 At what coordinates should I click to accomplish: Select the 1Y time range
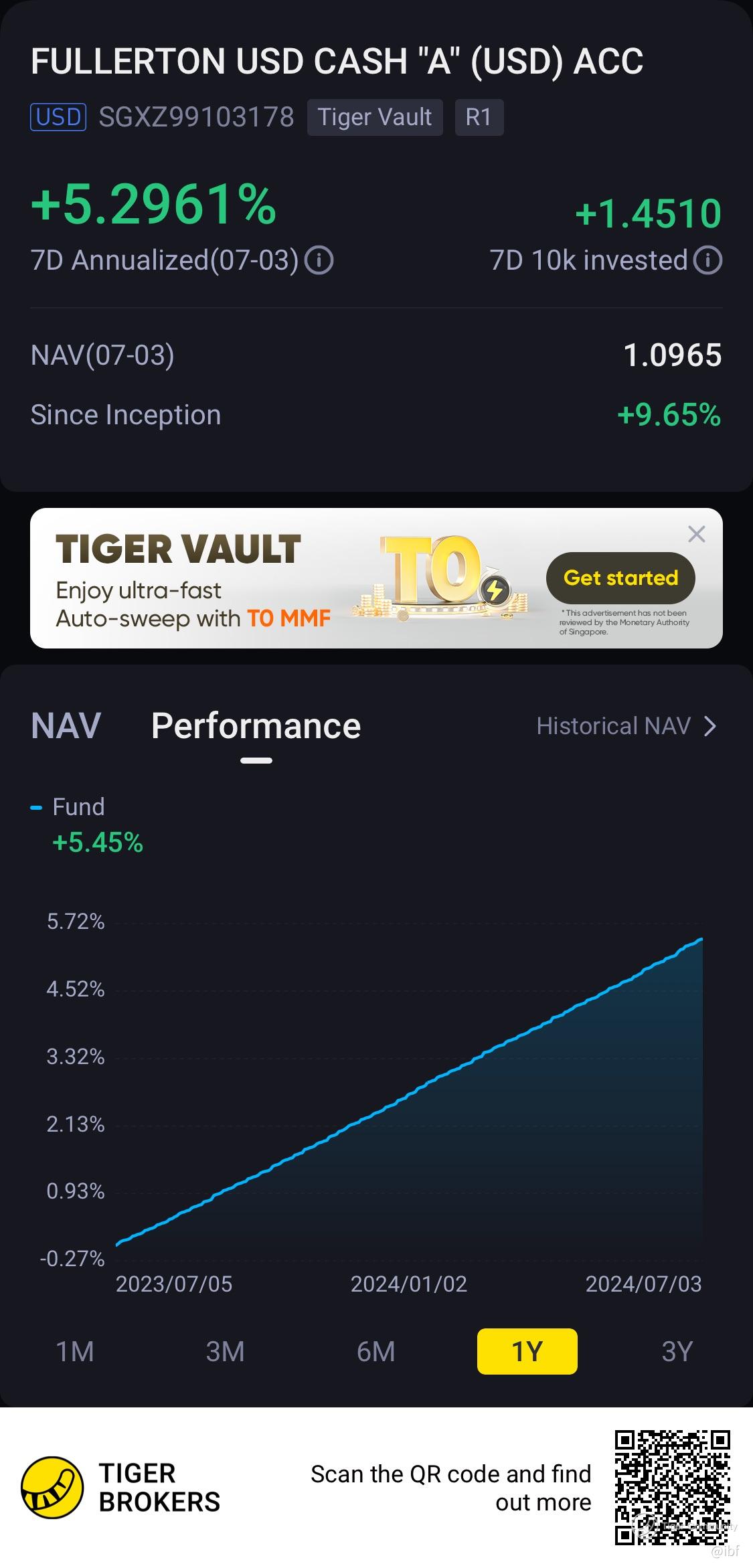click(x=527, y=1351)
